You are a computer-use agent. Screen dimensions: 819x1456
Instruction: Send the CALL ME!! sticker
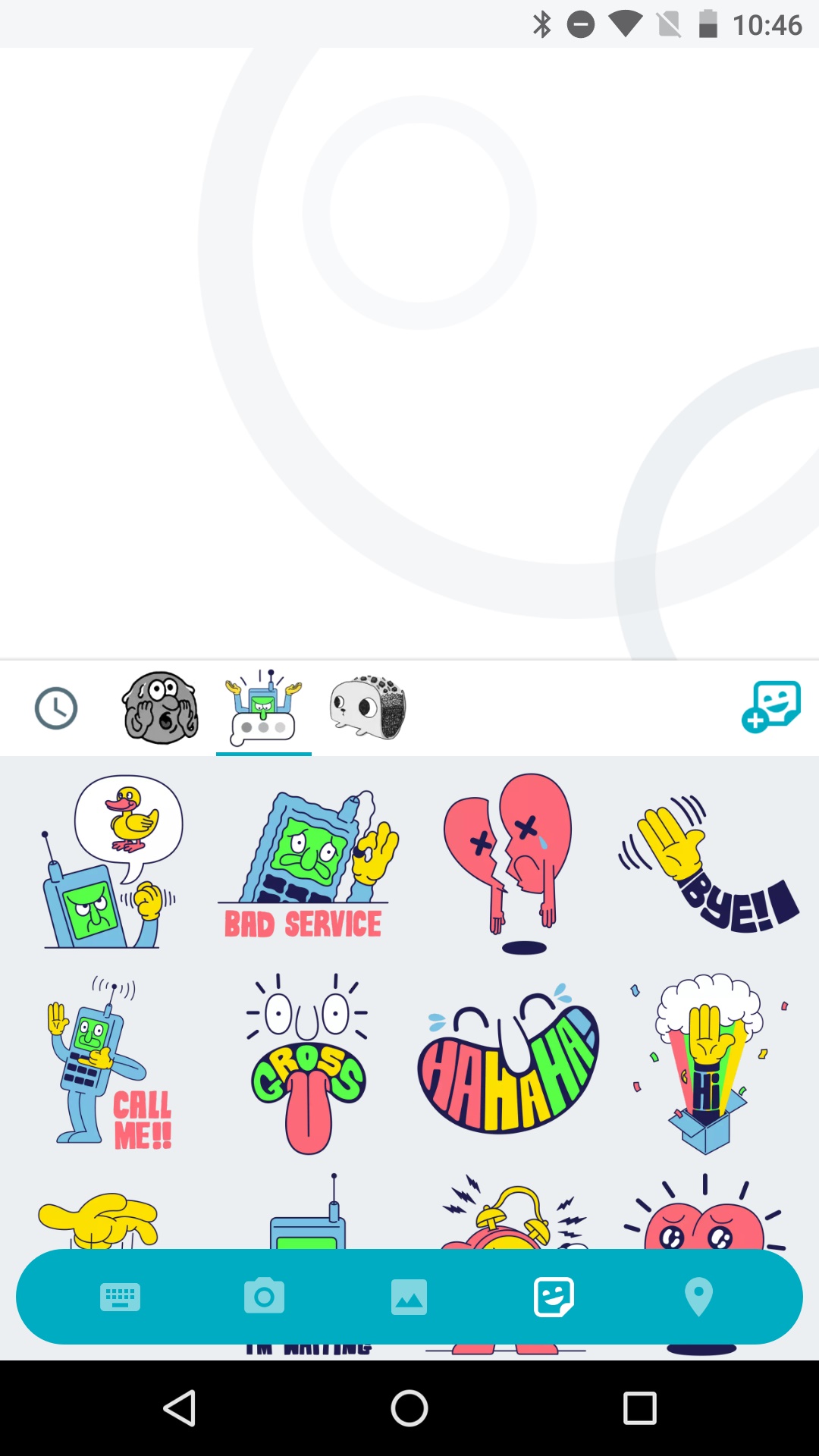(x=111, y=1063)
